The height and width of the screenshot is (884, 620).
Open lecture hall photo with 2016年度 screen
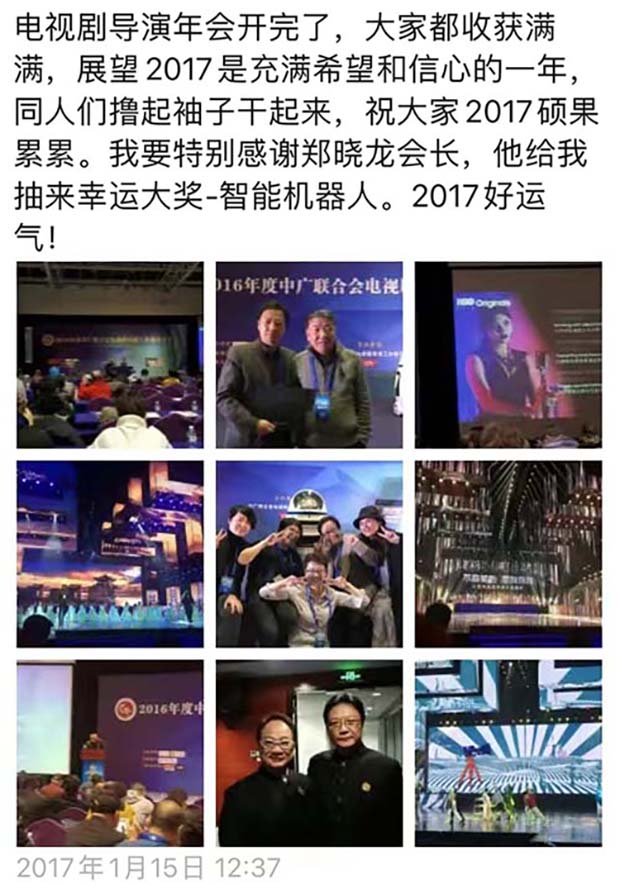click(110, 752)
